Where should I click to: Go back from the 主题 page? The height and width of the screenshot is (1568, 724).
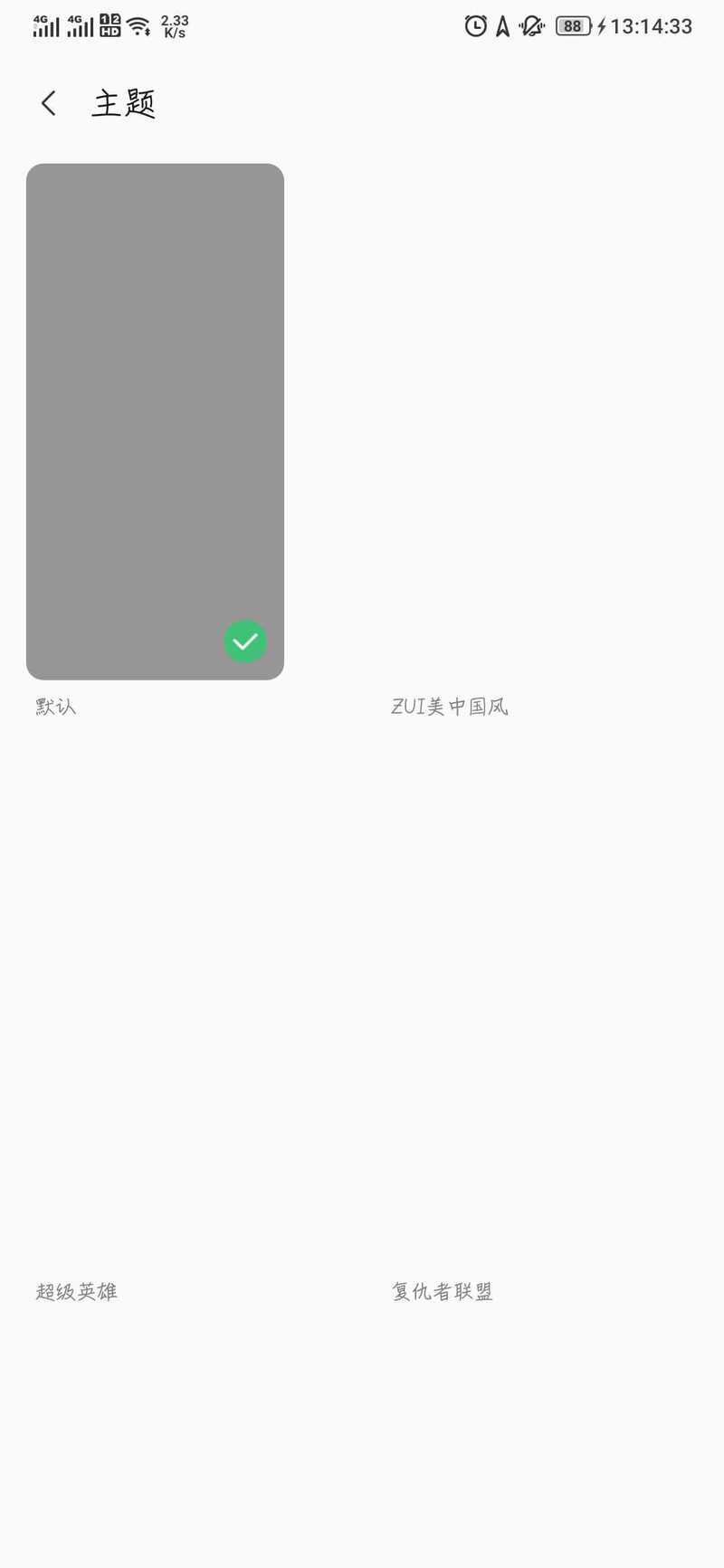pos(49,103)
